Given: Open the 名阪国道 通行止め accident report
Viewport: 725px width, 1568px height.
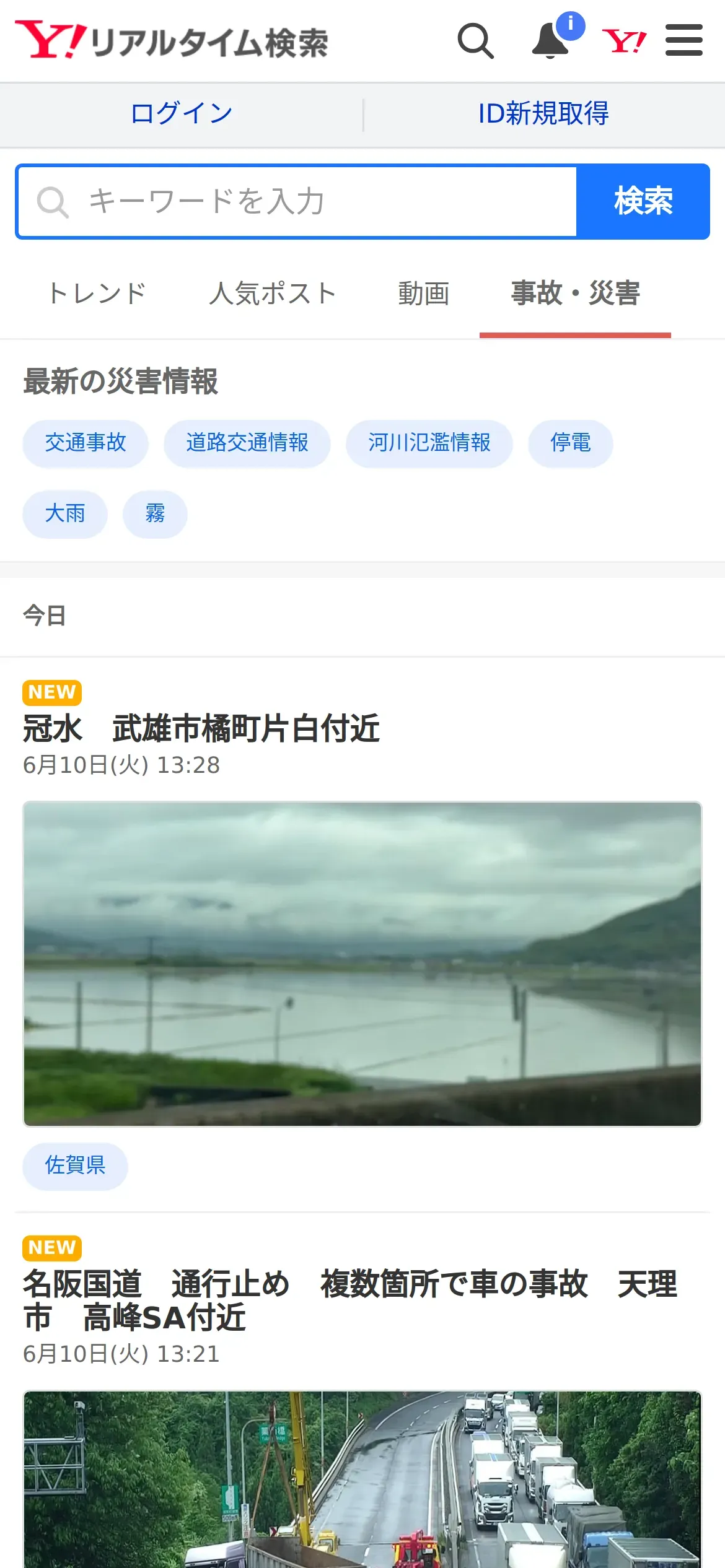Looking at the screenshot, I should [x=350, y=1299].
